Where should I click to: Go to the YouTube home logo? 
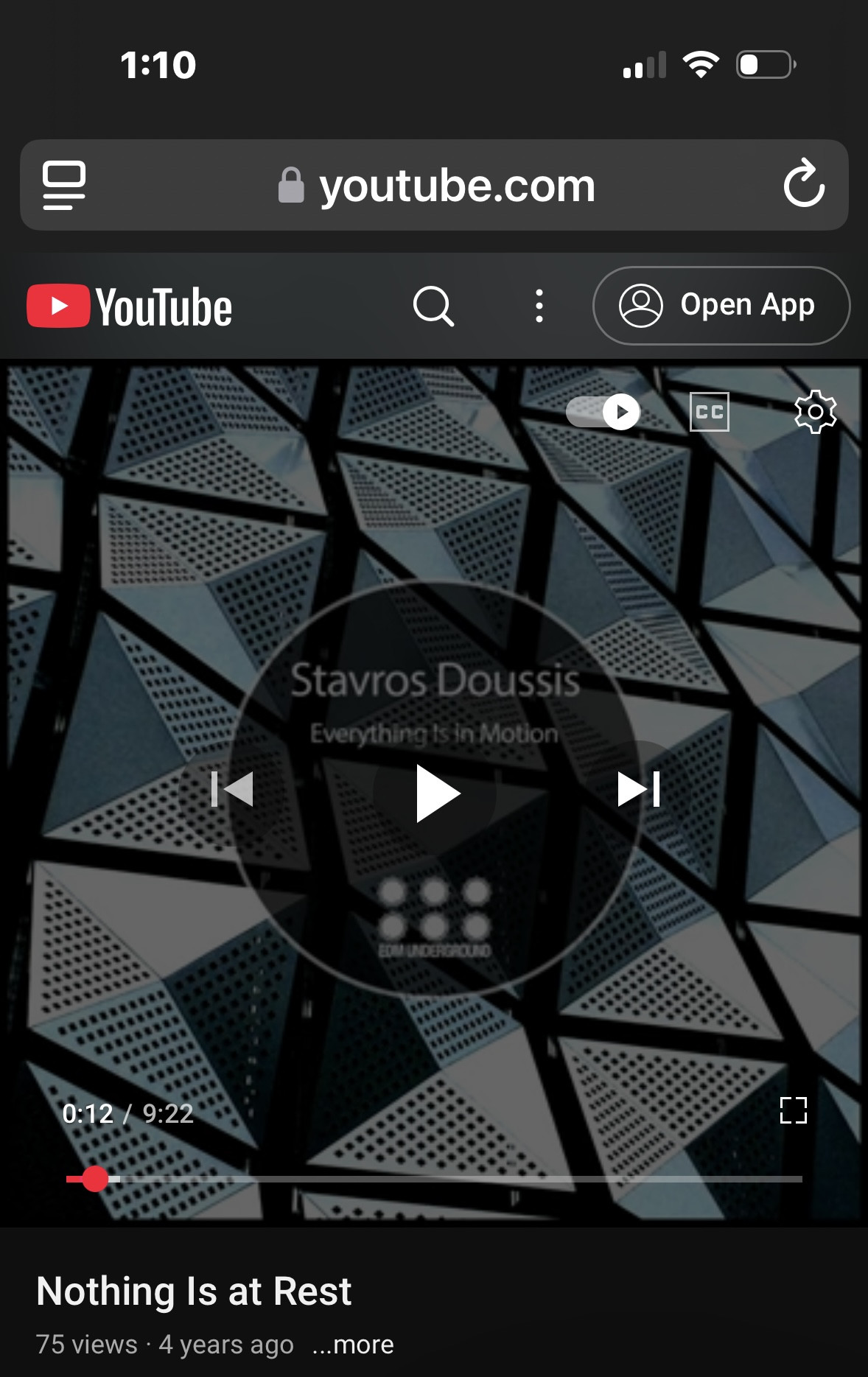130,306
